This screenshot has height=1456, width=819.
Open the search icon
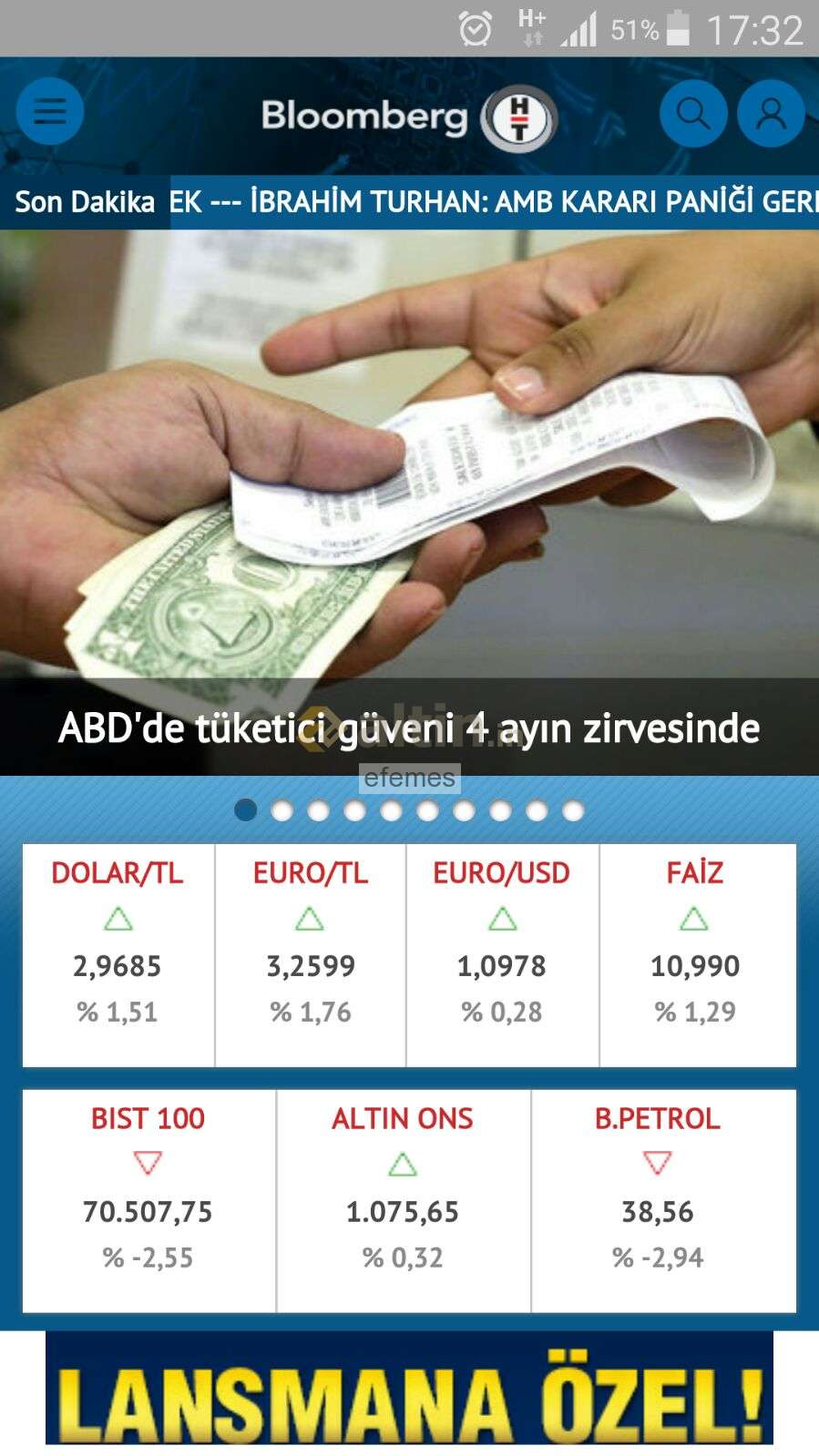pos(692,114)
